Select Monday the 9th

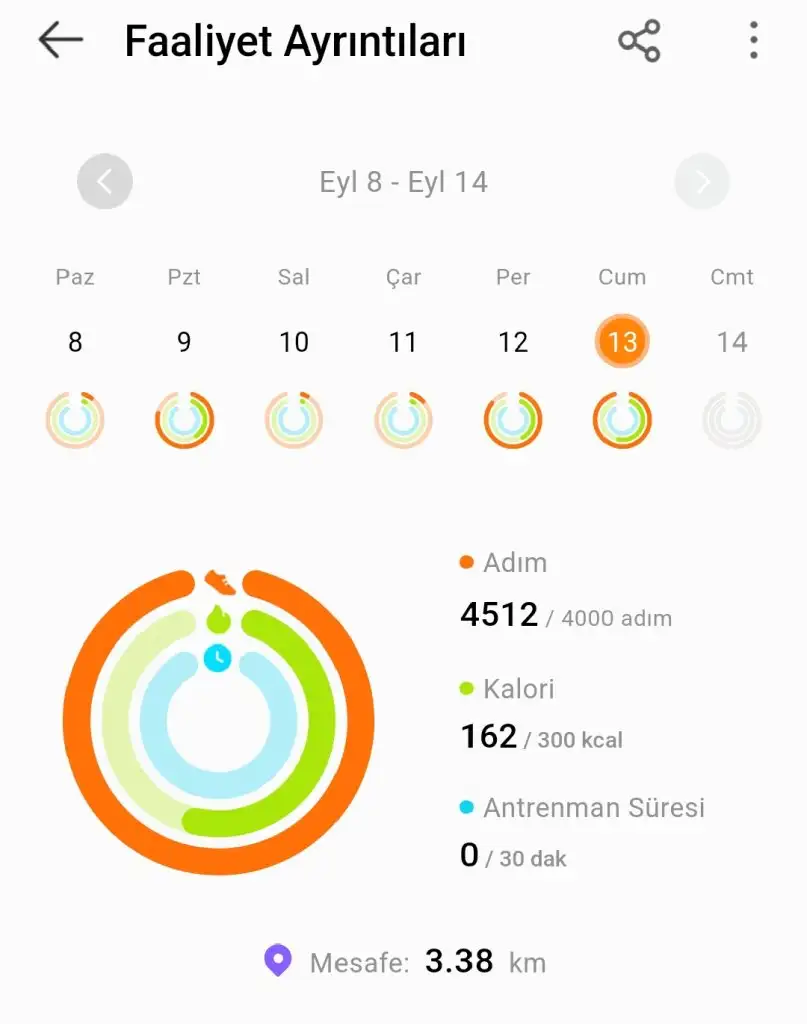pos(184,343)
